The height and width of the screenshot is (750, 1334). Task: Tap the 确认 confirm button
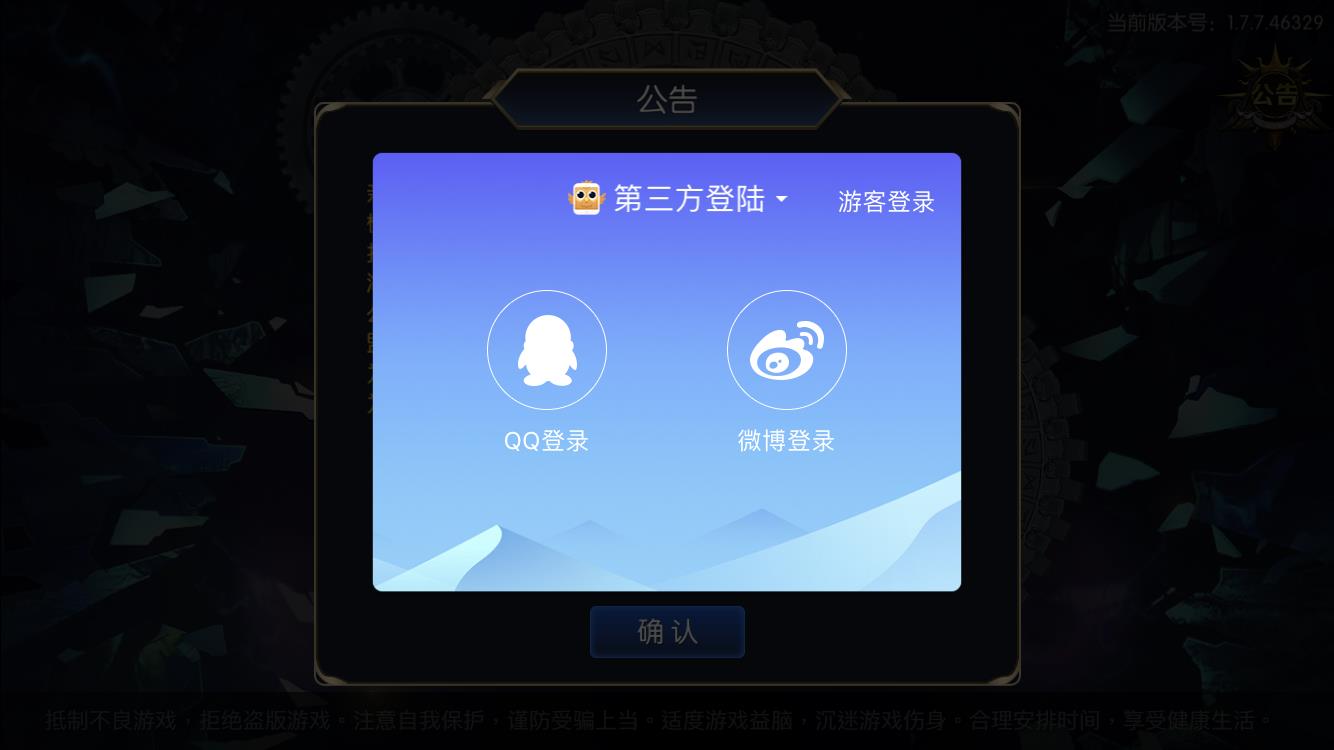pos(667,632)
